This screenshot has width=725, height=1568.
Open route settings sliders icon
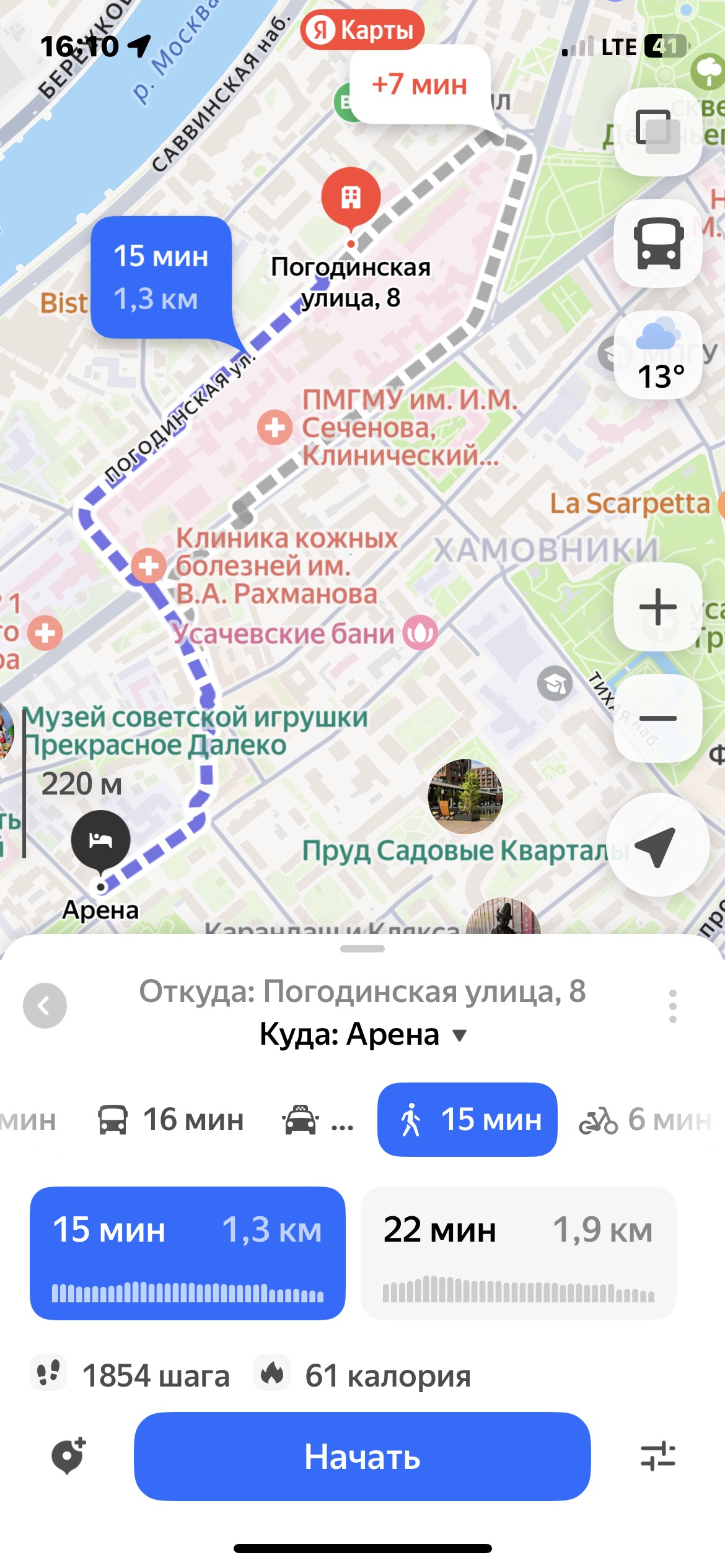[657, 1456]
